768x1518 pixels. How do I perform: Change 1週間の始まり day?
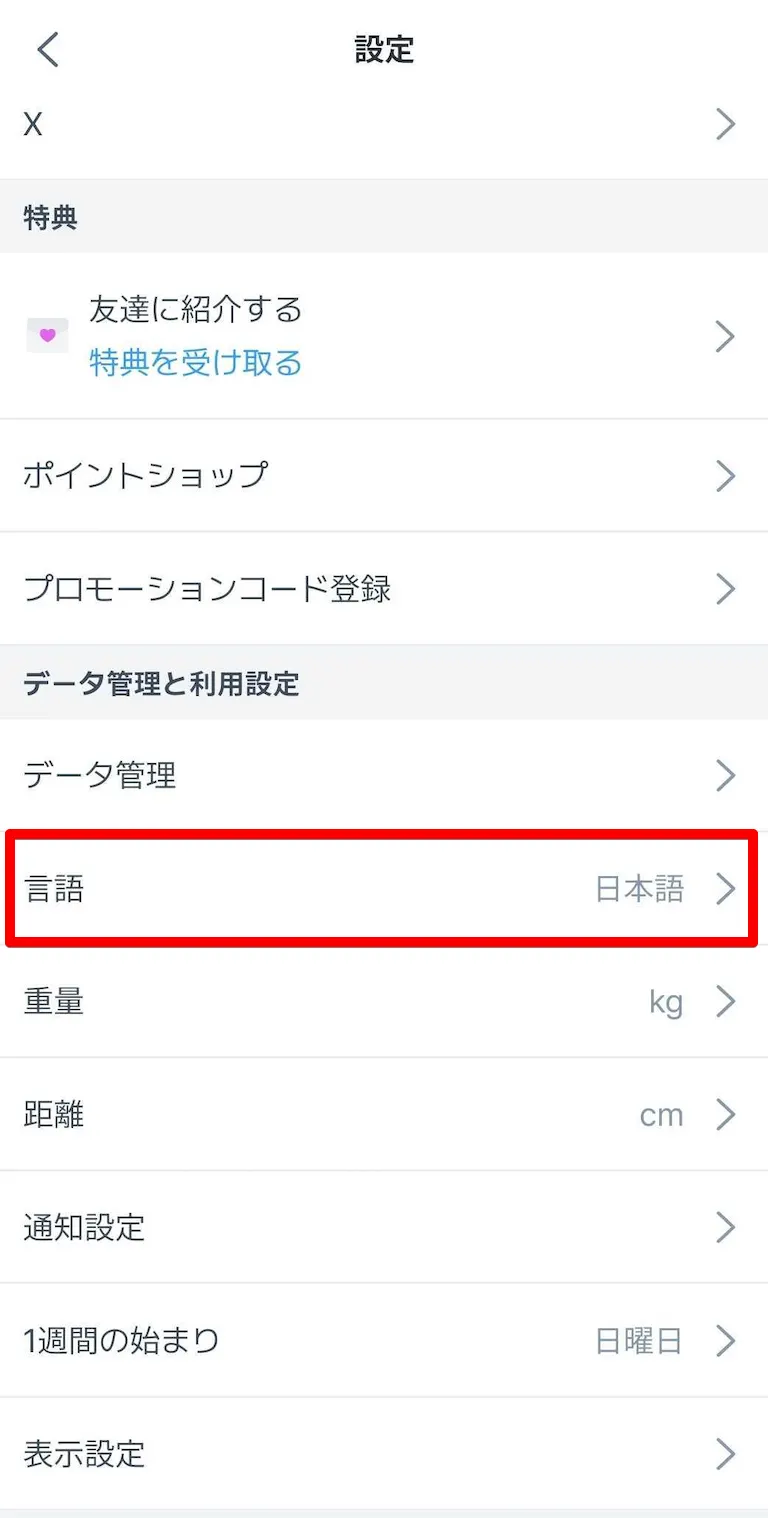384,1340
